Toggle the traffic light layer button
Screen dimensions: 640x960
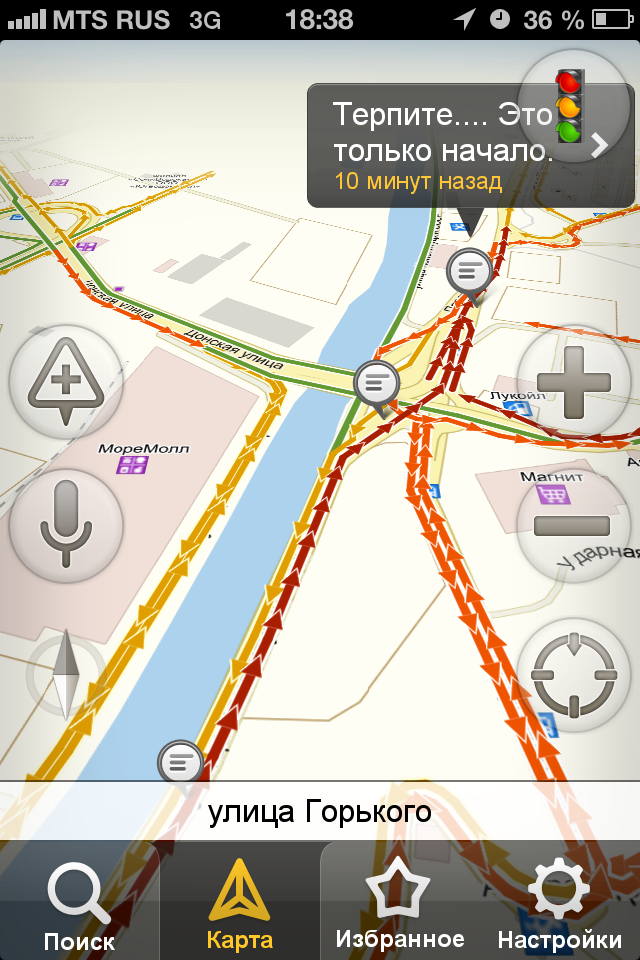pyautogui.click(x=571, y=107)
